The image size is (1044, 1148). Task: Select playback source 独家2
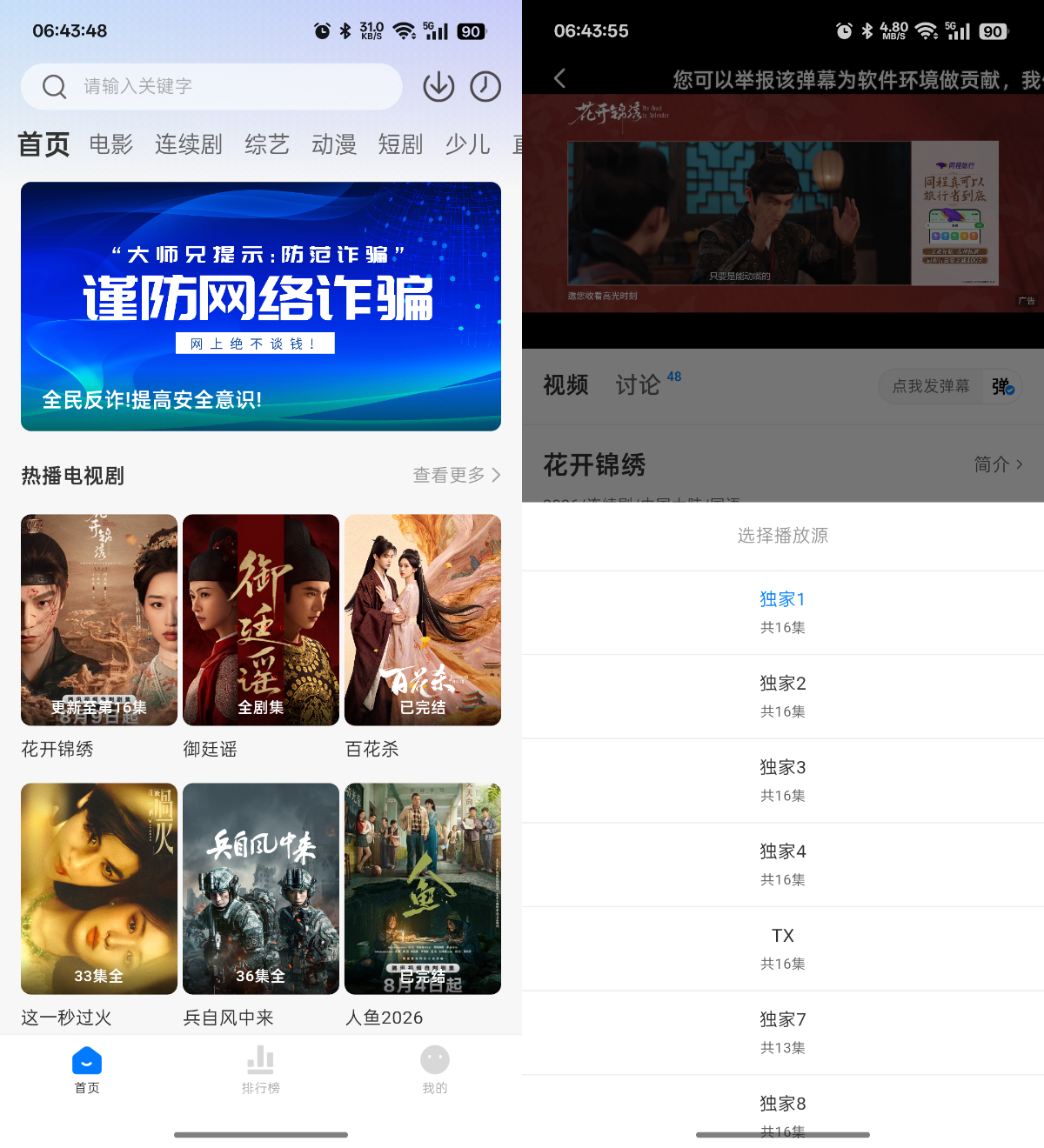783,697
